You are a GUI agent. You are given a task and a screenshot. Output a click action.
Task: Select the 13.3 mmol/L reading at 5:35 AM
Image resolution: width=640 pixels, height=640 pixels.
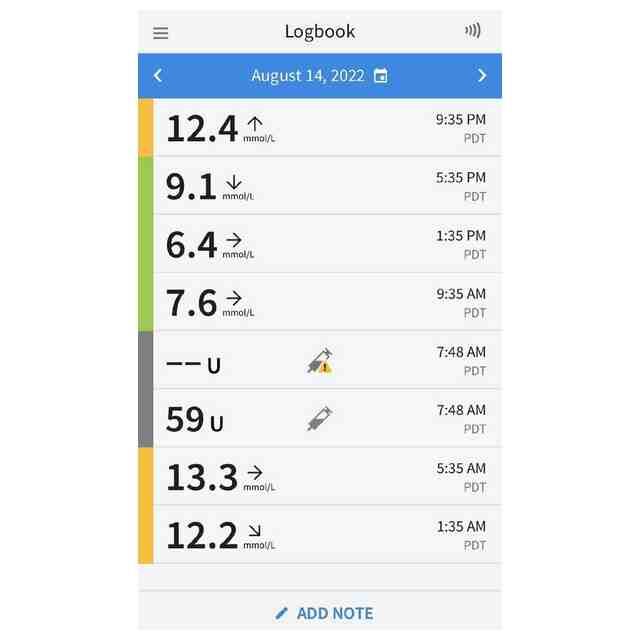pyautogui.click(x=320, y=476)
